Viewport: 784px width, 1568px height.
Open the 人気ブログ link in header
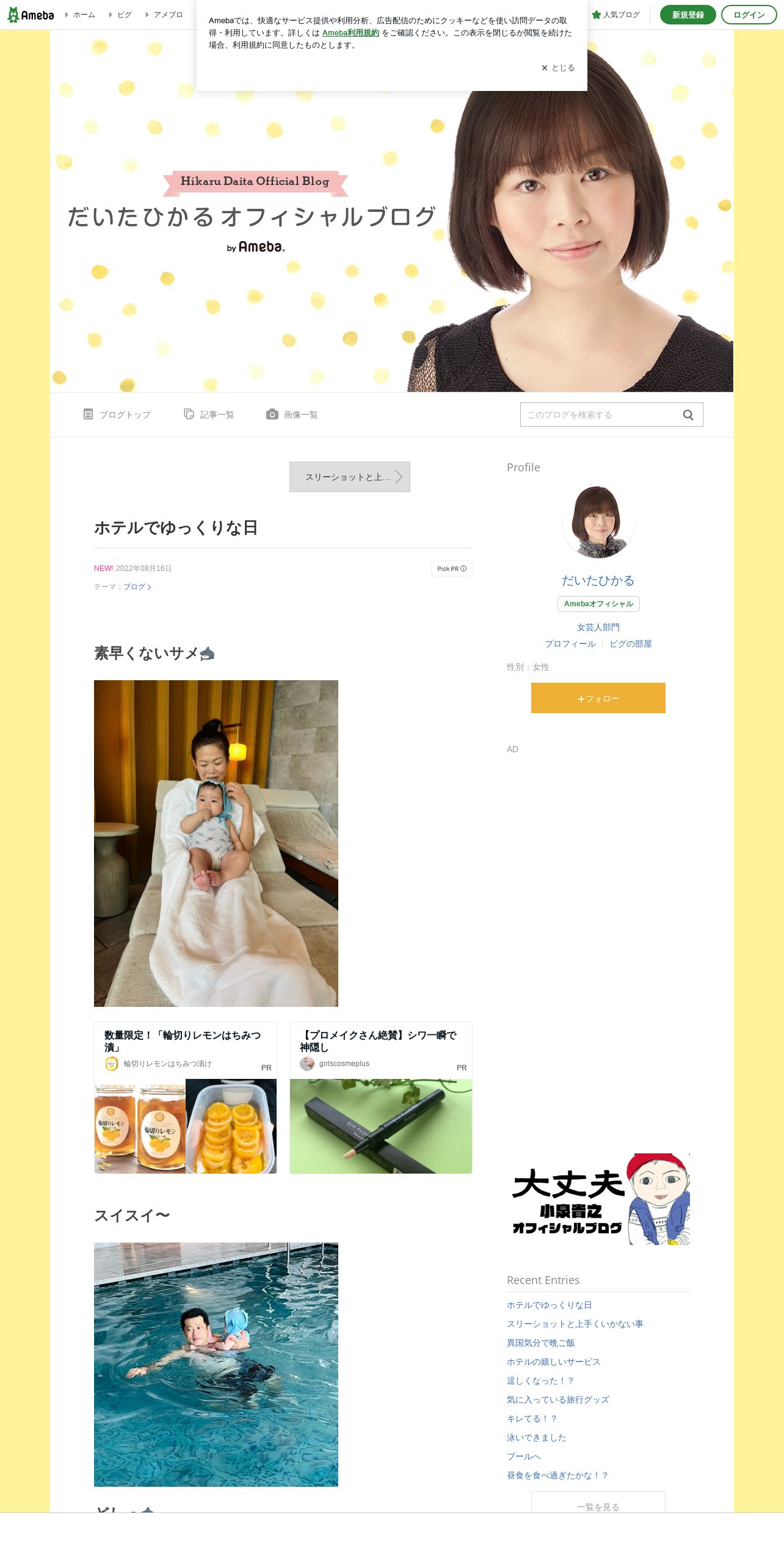click(x=615, y=15)
